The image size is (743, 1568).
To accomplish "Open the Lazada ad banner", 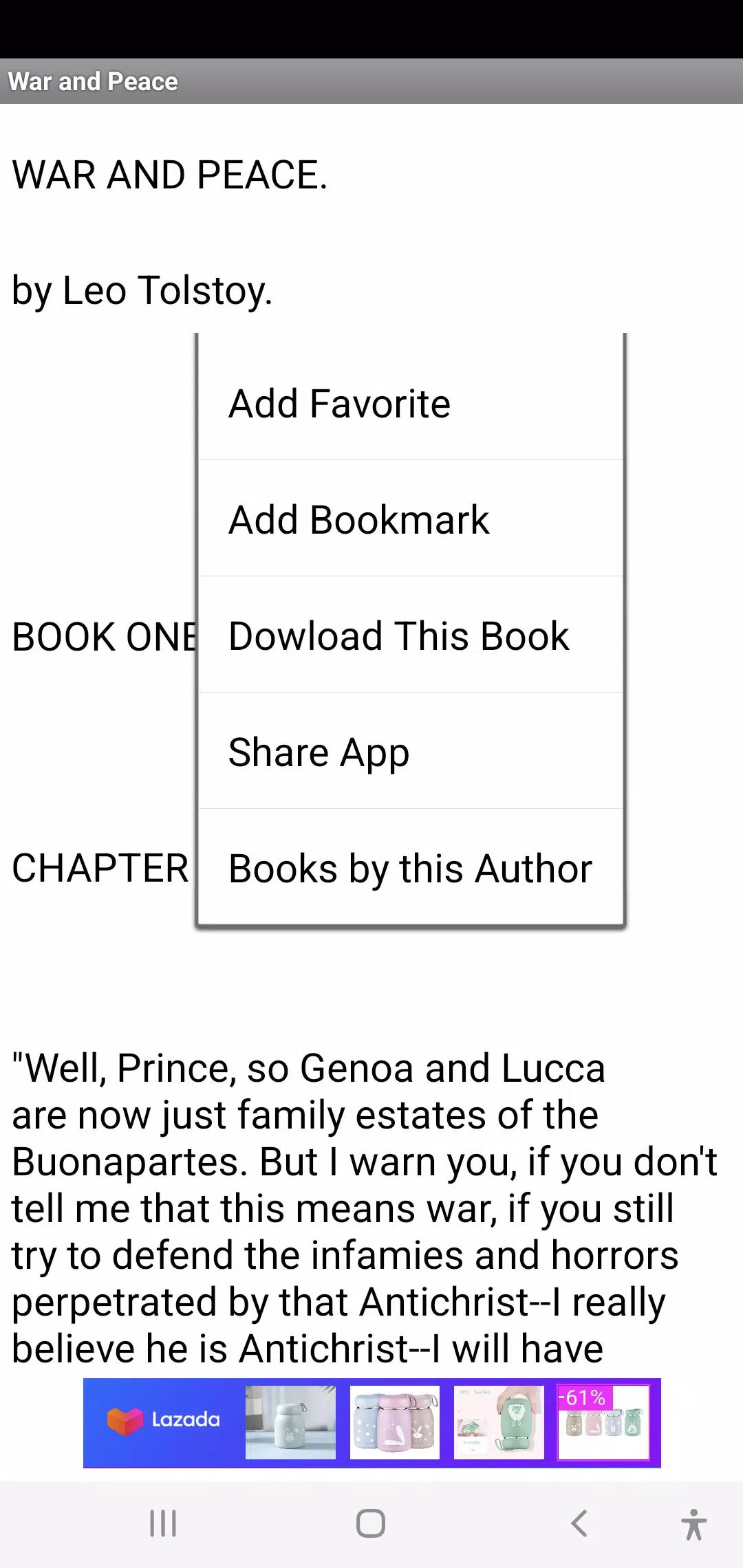I will click(x=371, y=1423).
